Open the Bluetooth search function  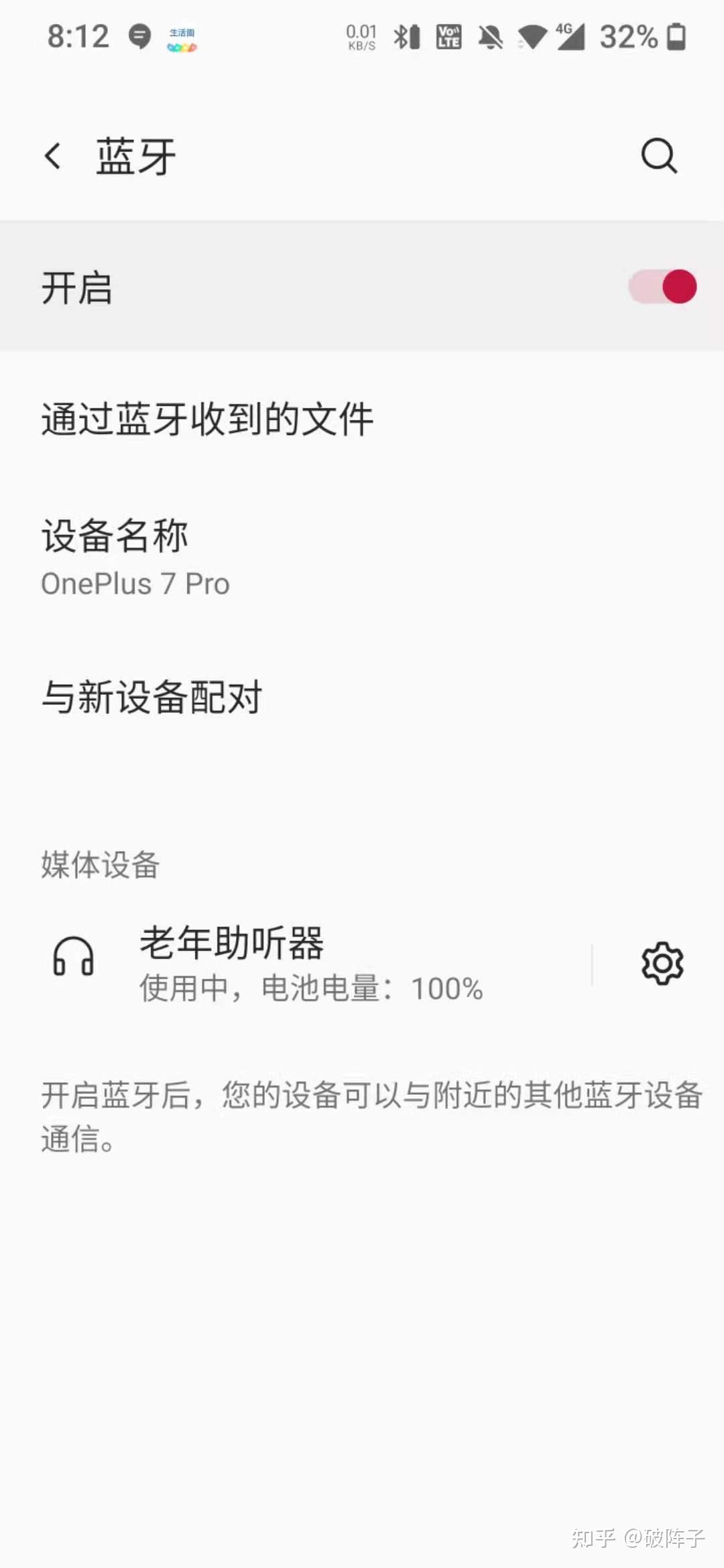(x=659, y=155)
